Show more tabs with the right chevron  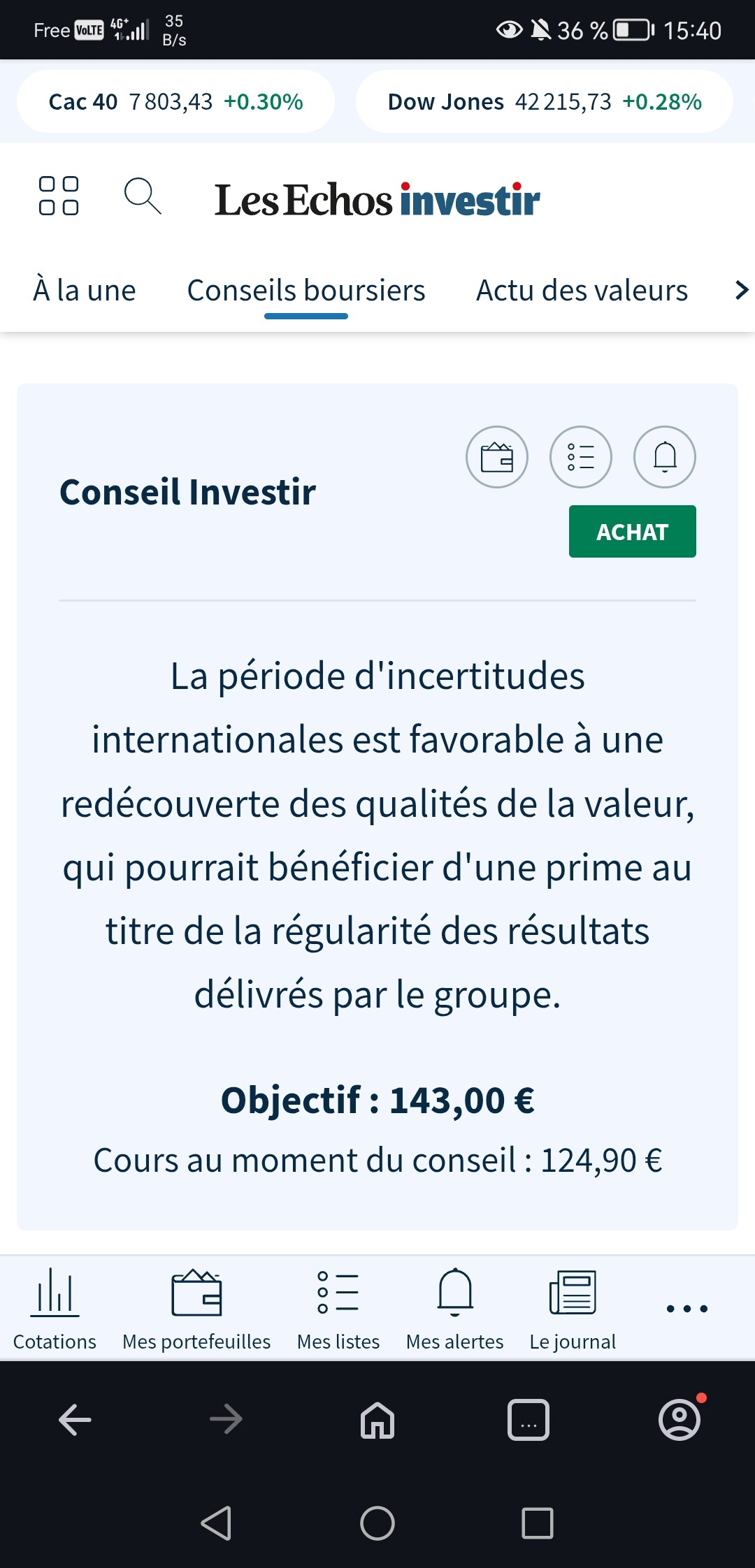[742, 290]
